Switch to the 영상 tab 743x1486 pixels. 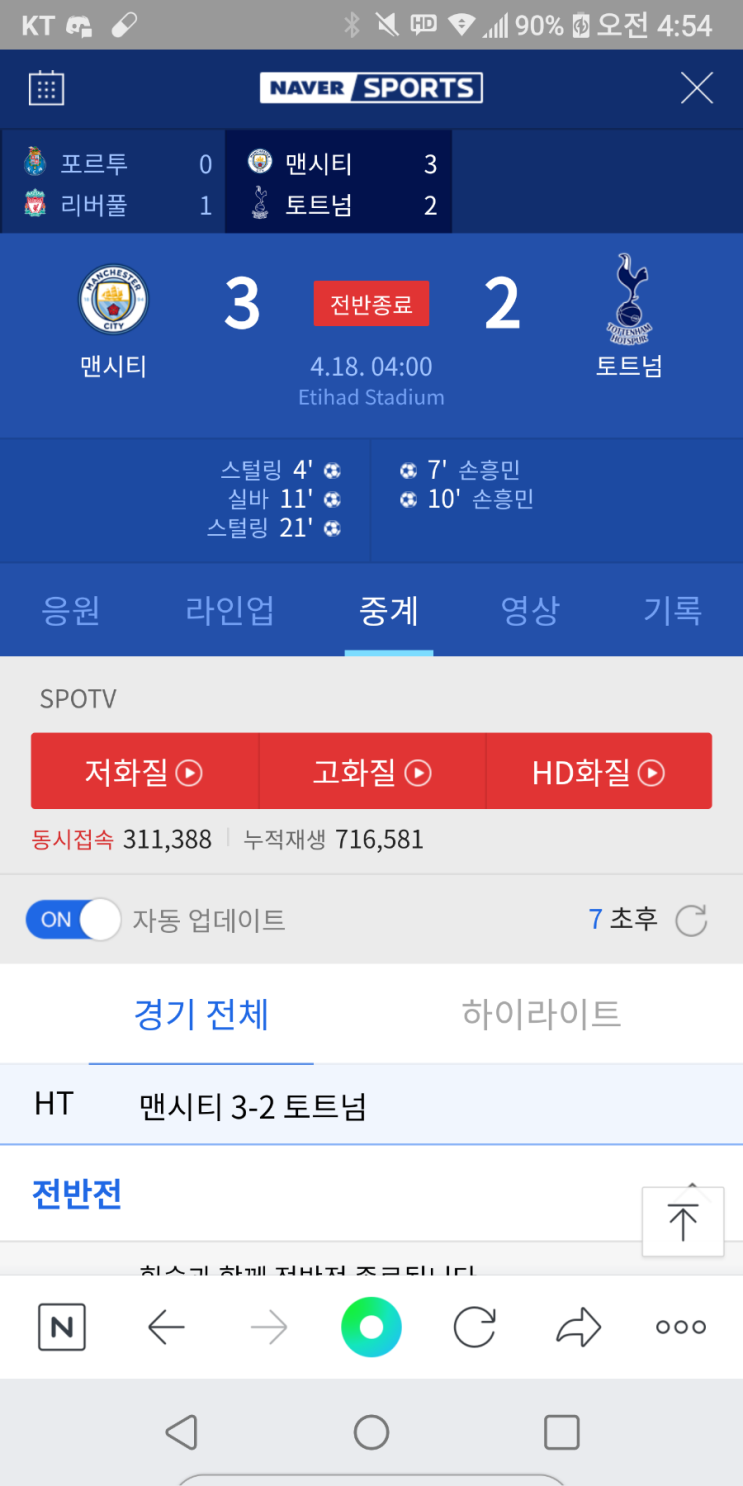pyautogui.click(x=530, y=610)
